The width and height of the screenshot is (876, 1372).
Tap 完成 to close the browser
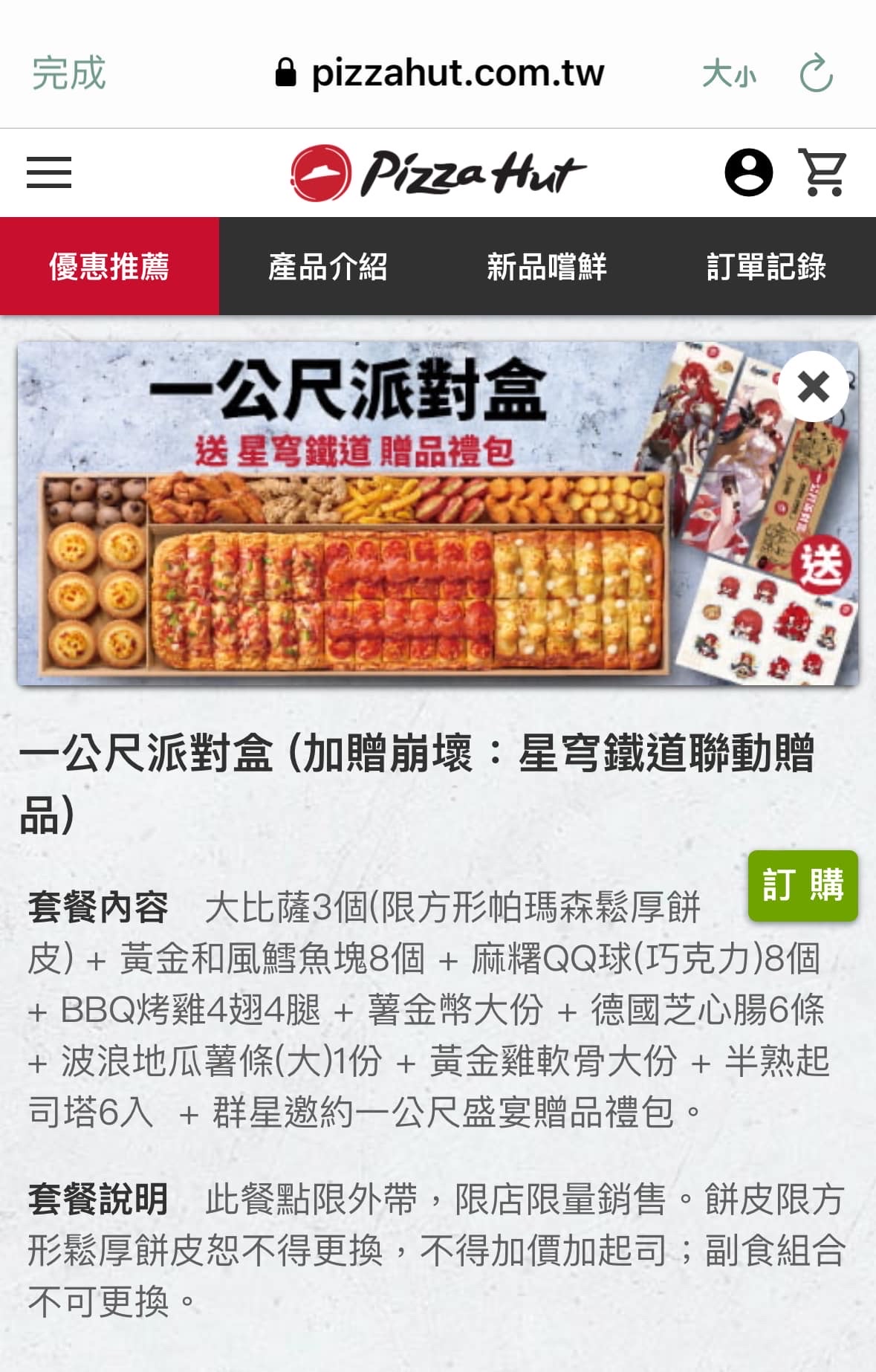tap(68, 73)
